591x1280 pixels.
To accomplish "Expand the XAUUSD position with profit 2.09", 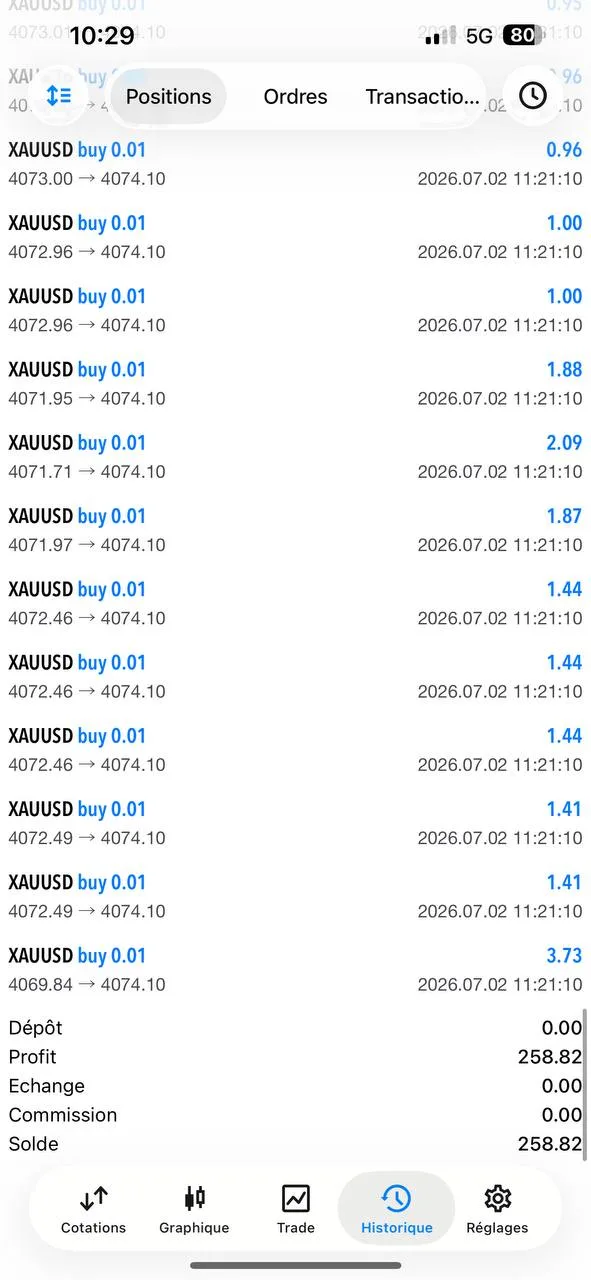I will (x=295, y=456).
